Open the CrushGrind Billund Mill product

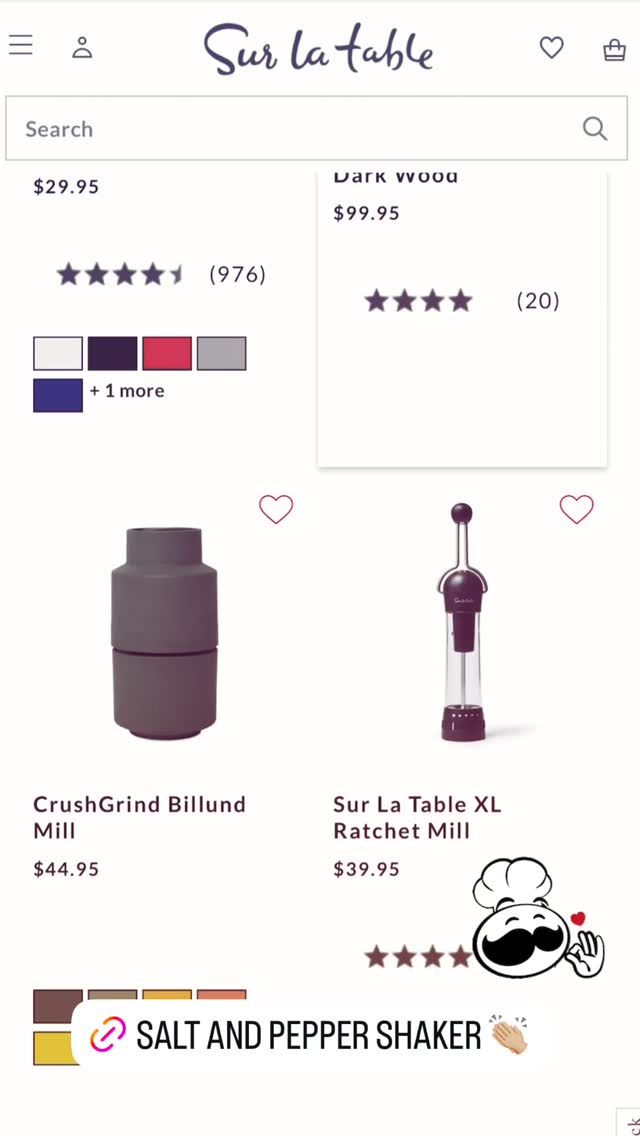139,817
